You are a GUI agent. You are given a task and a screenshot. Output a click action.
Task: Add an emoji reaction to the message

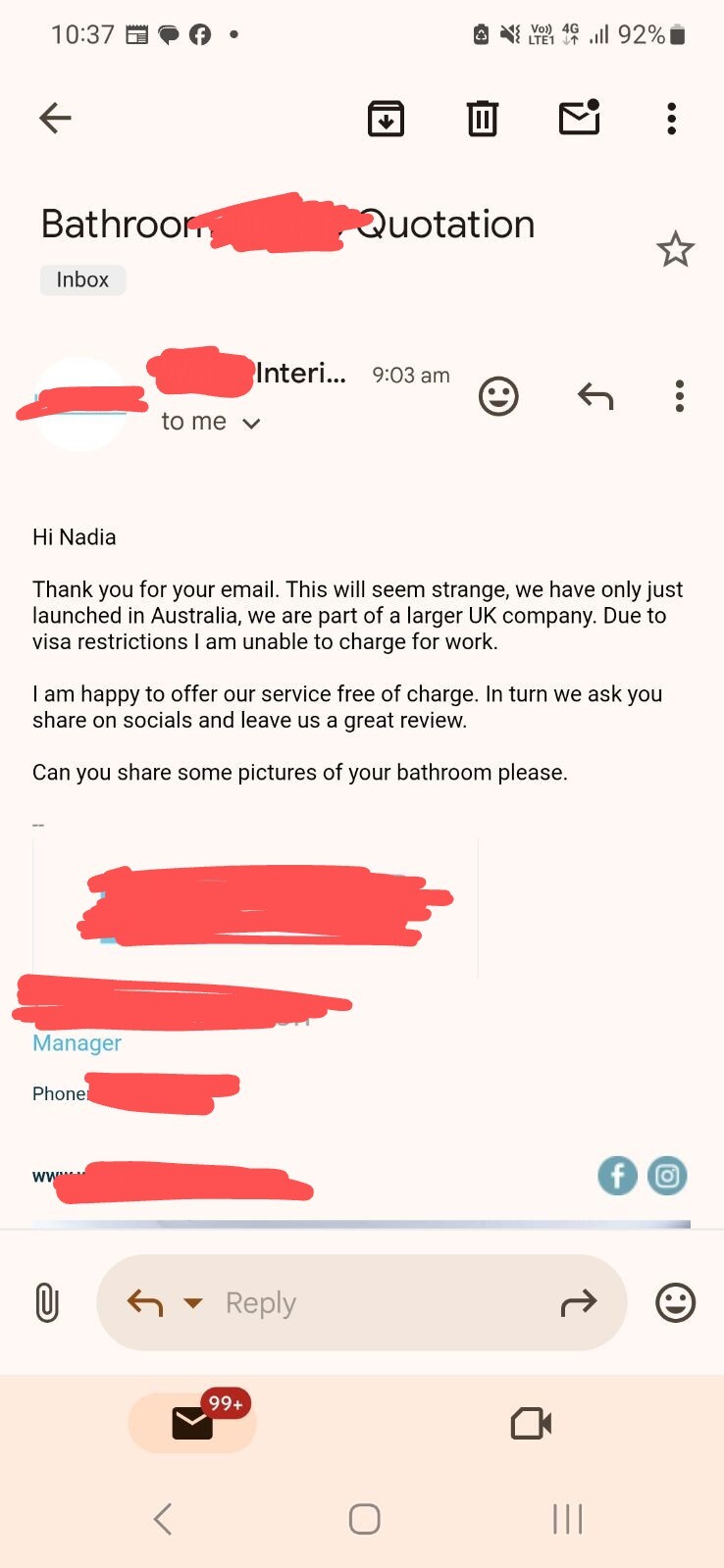498,396
